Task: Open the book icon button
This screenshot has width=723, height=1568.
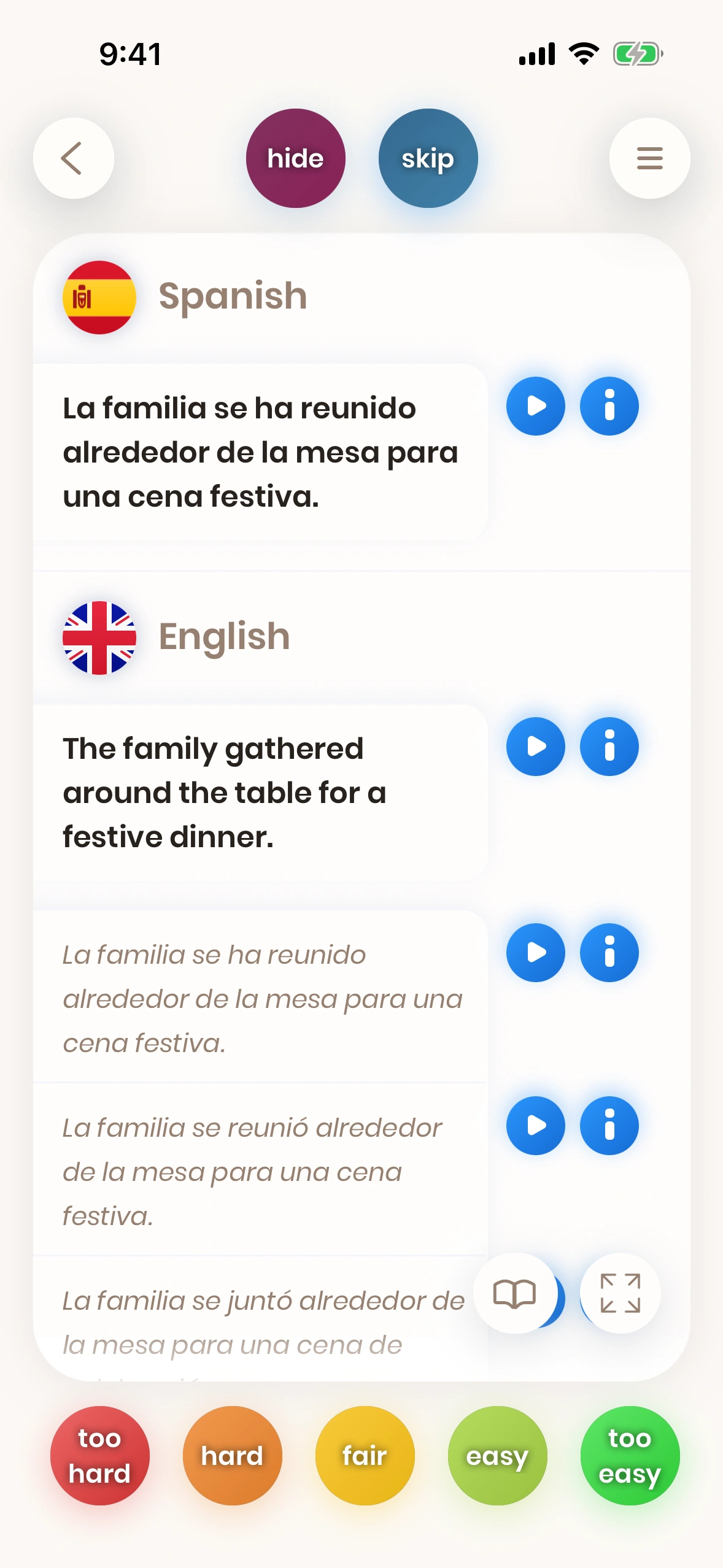Action: pos(514,1293)
